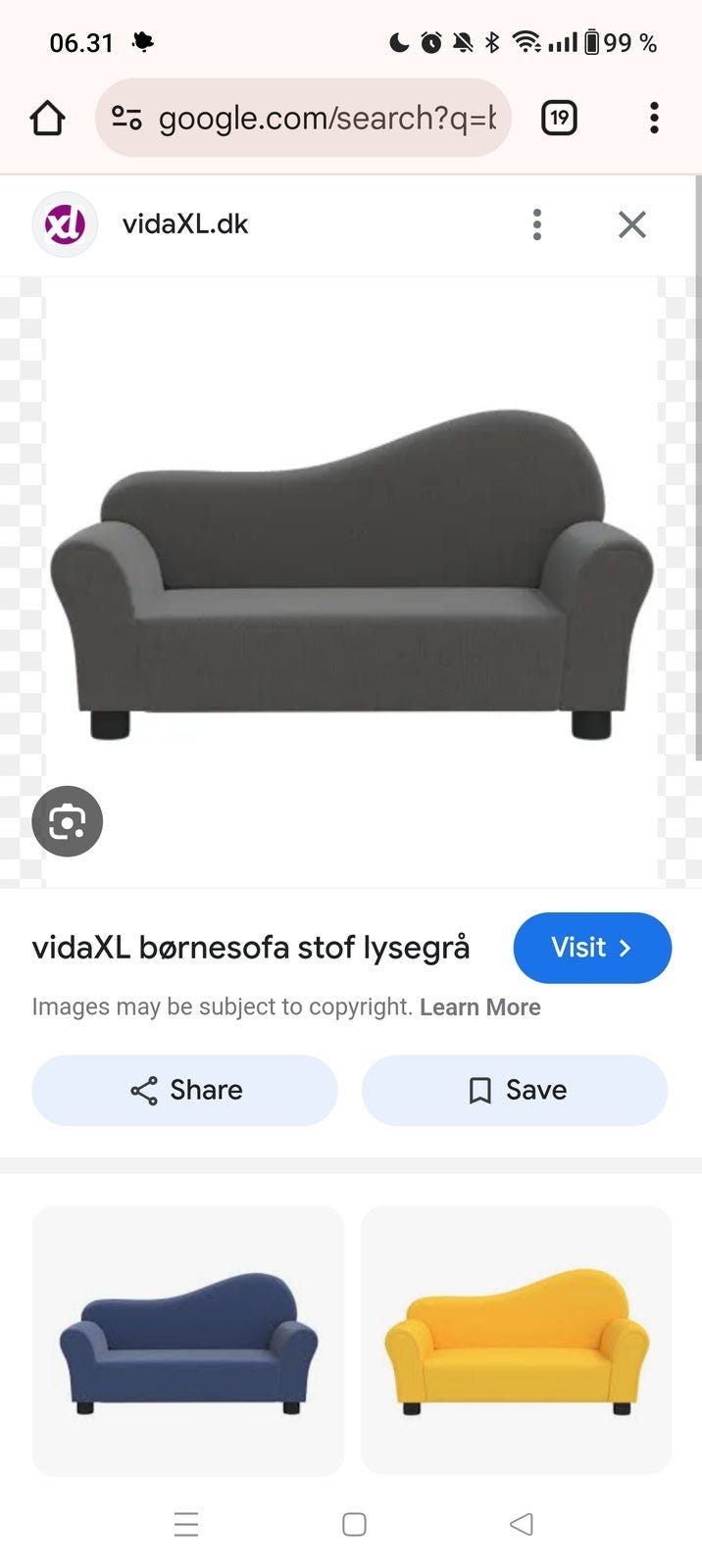The image size is (702, 1568).
Task: Go back using the system back button
Action: click(522, 1524)
